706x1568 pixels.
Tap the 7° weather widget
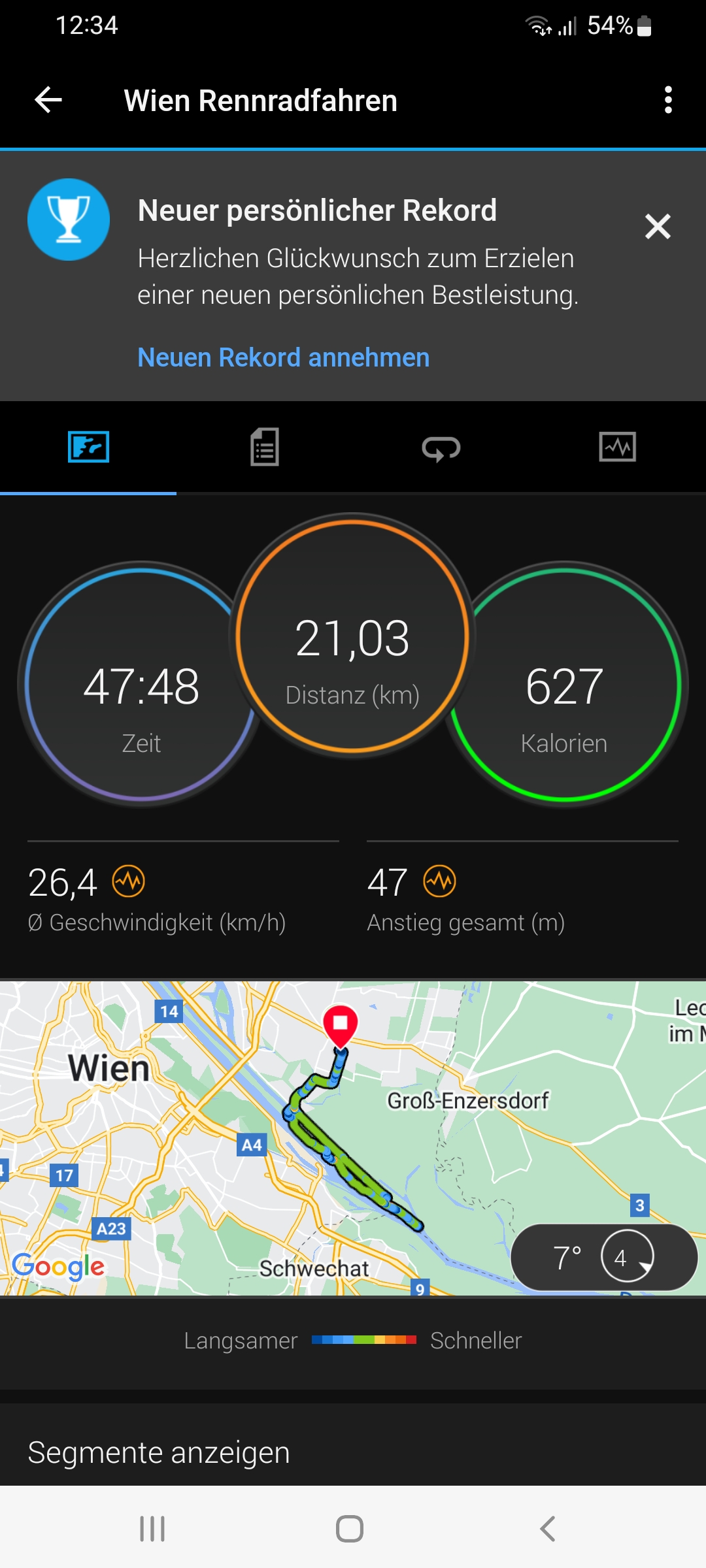(x=604, y=1257)
